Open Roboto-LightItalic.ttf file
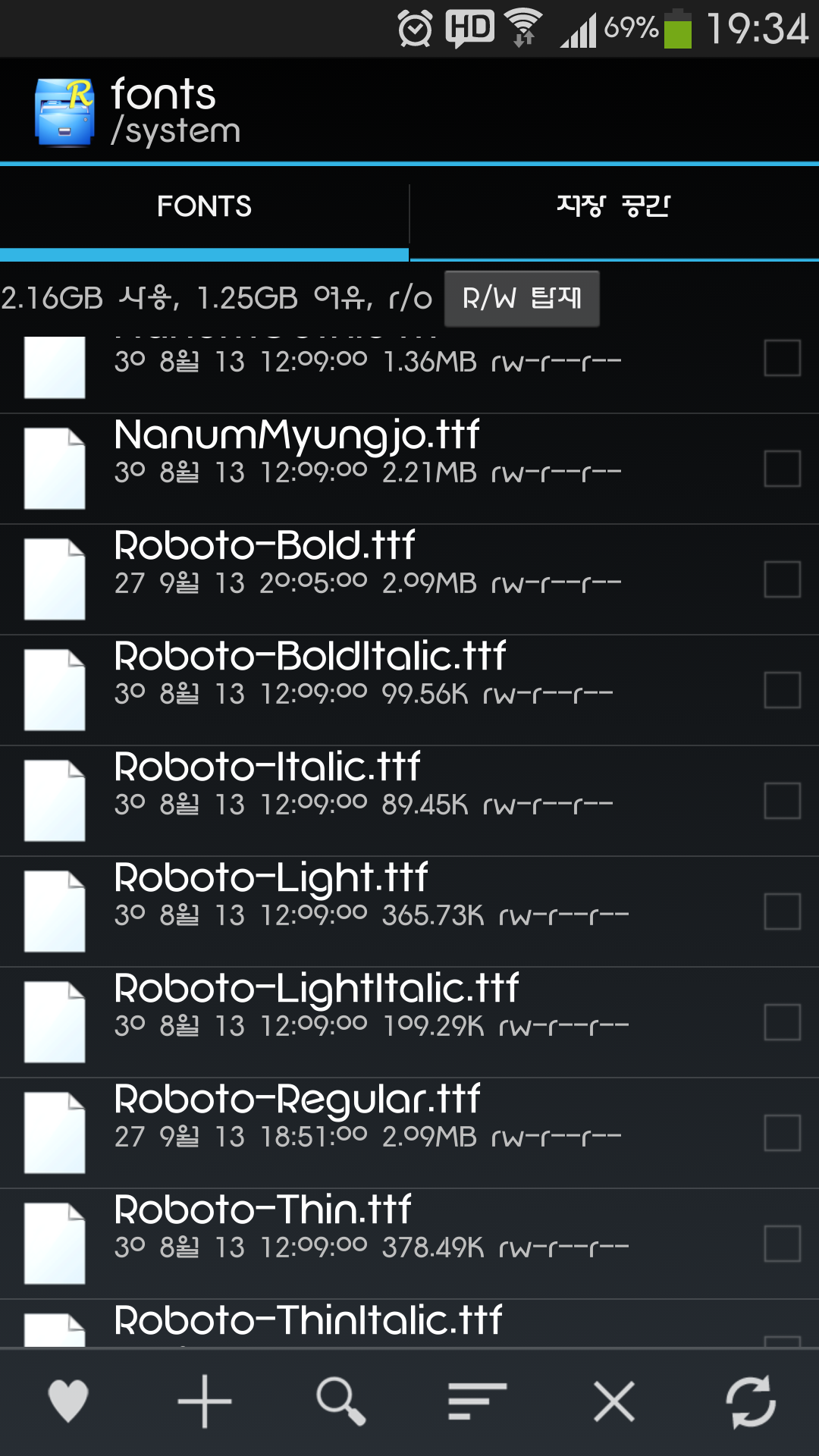The width and height of the screenshot is (819, 1456). (x=316, y=990)
